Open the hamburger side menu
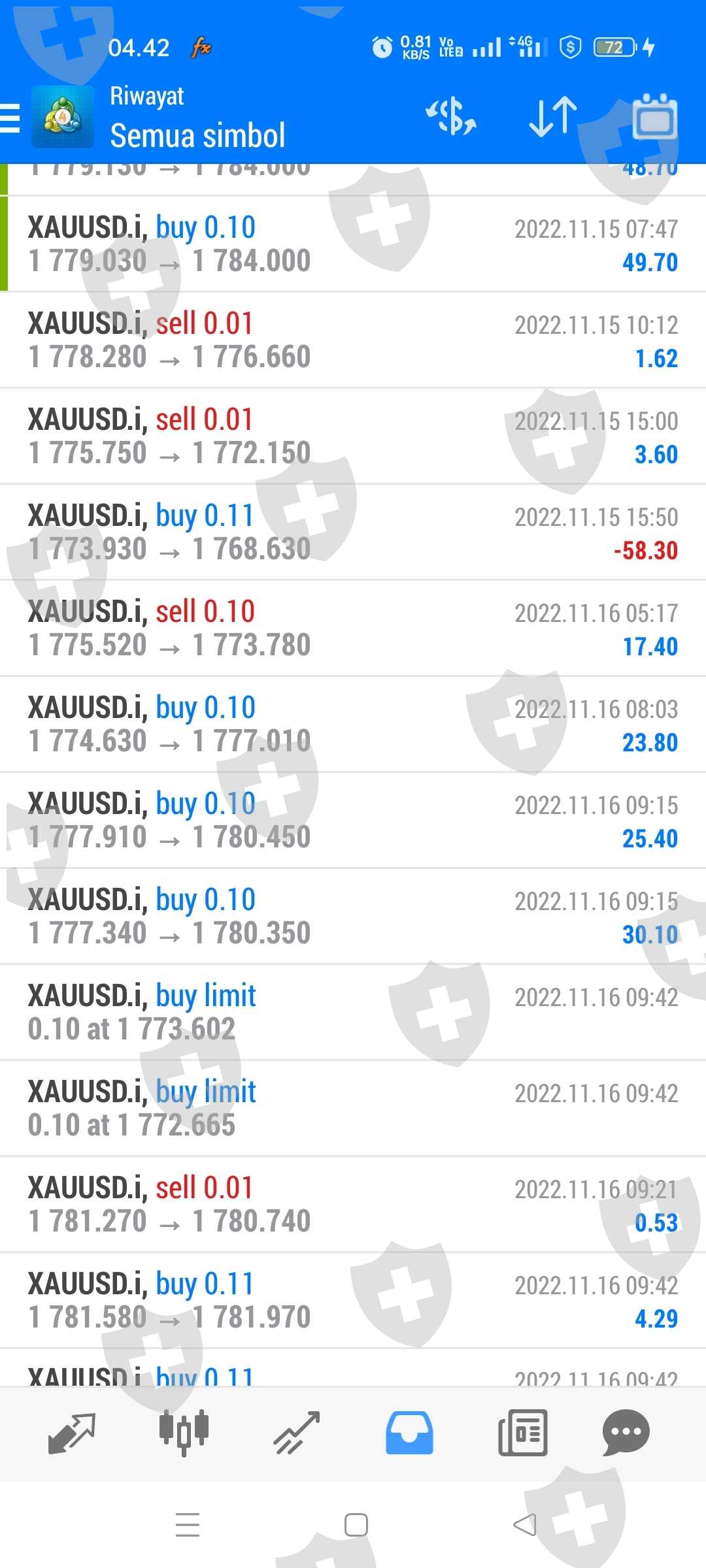Image resolution: width=706 pixels, height=1568 pixels. 10,118
